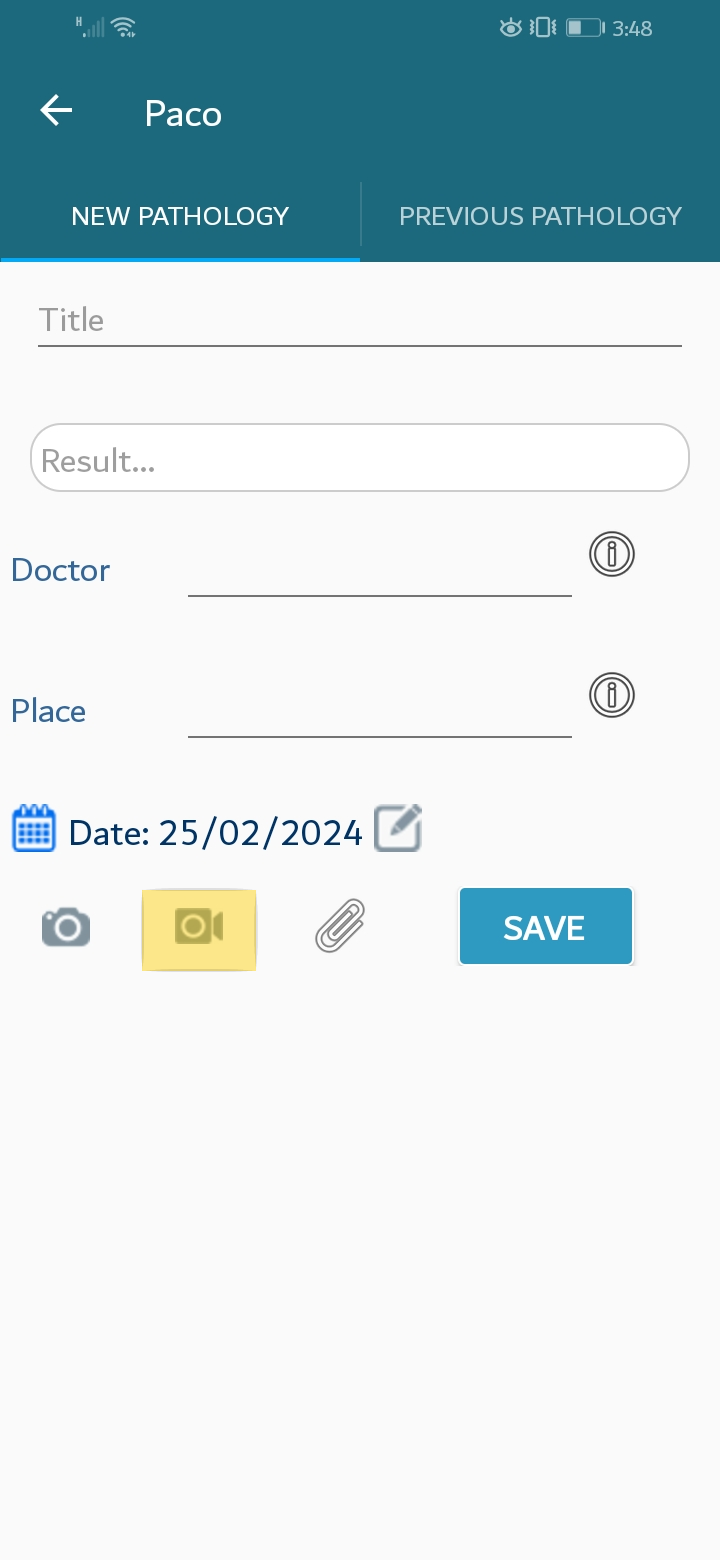Go back using the arrow icon
720x1560 pixels.
pos(57,111)
